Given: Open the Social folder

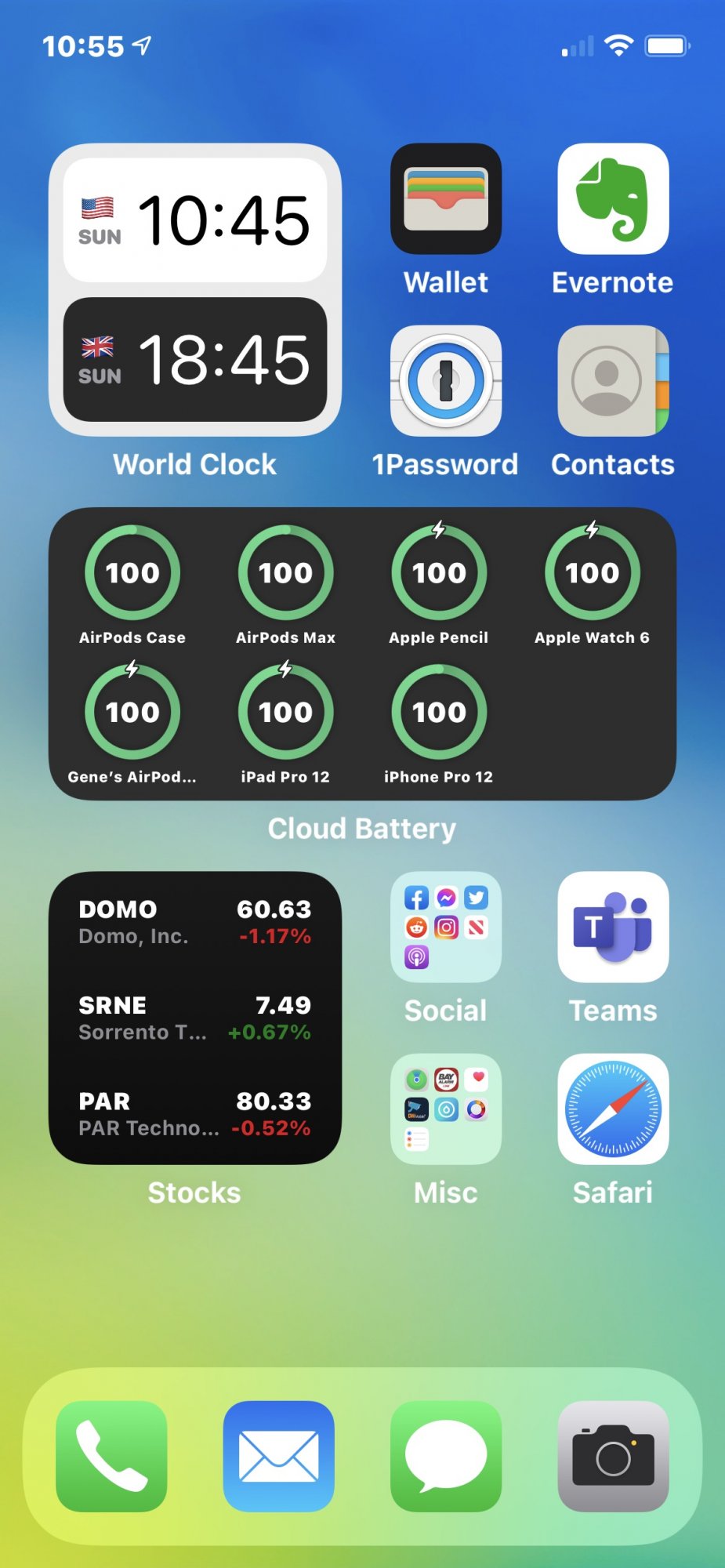Looking at the screenshot, I should tap(446, 927).
